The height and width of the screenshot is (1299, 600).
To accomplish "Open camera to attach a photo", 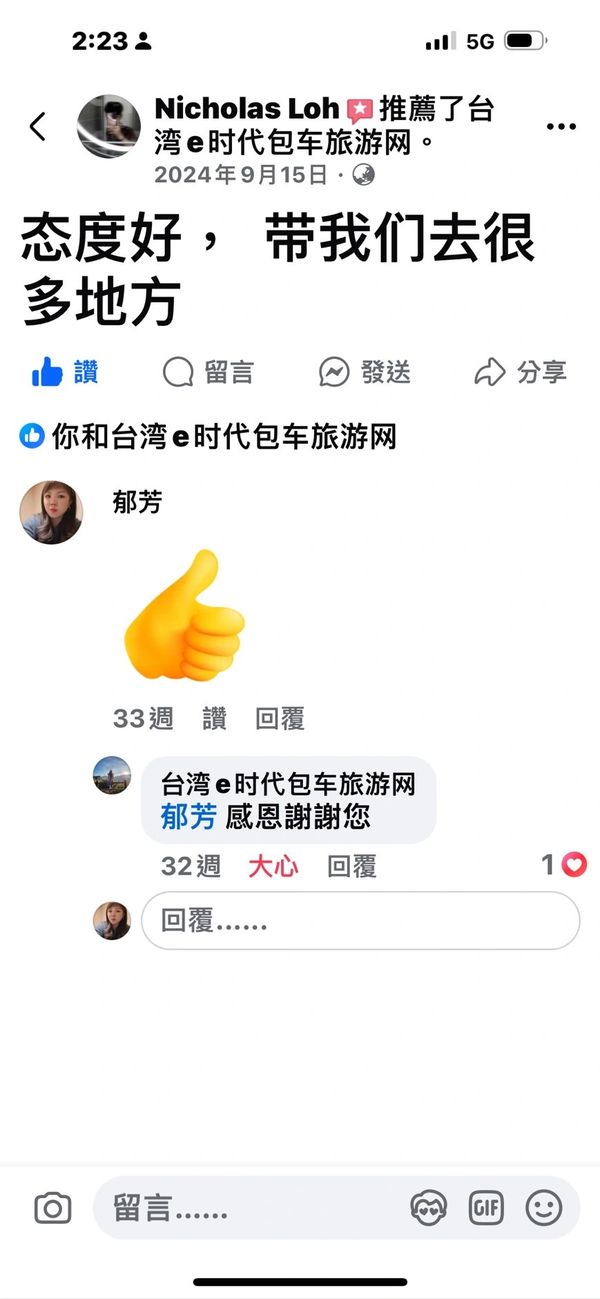I will point(52,1209).
